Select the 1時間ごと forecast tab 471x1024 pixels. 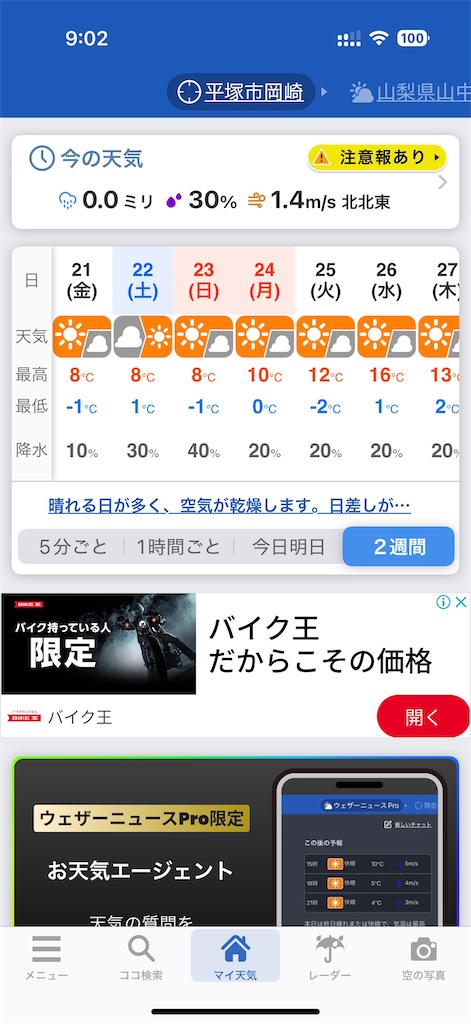[178, 547]
